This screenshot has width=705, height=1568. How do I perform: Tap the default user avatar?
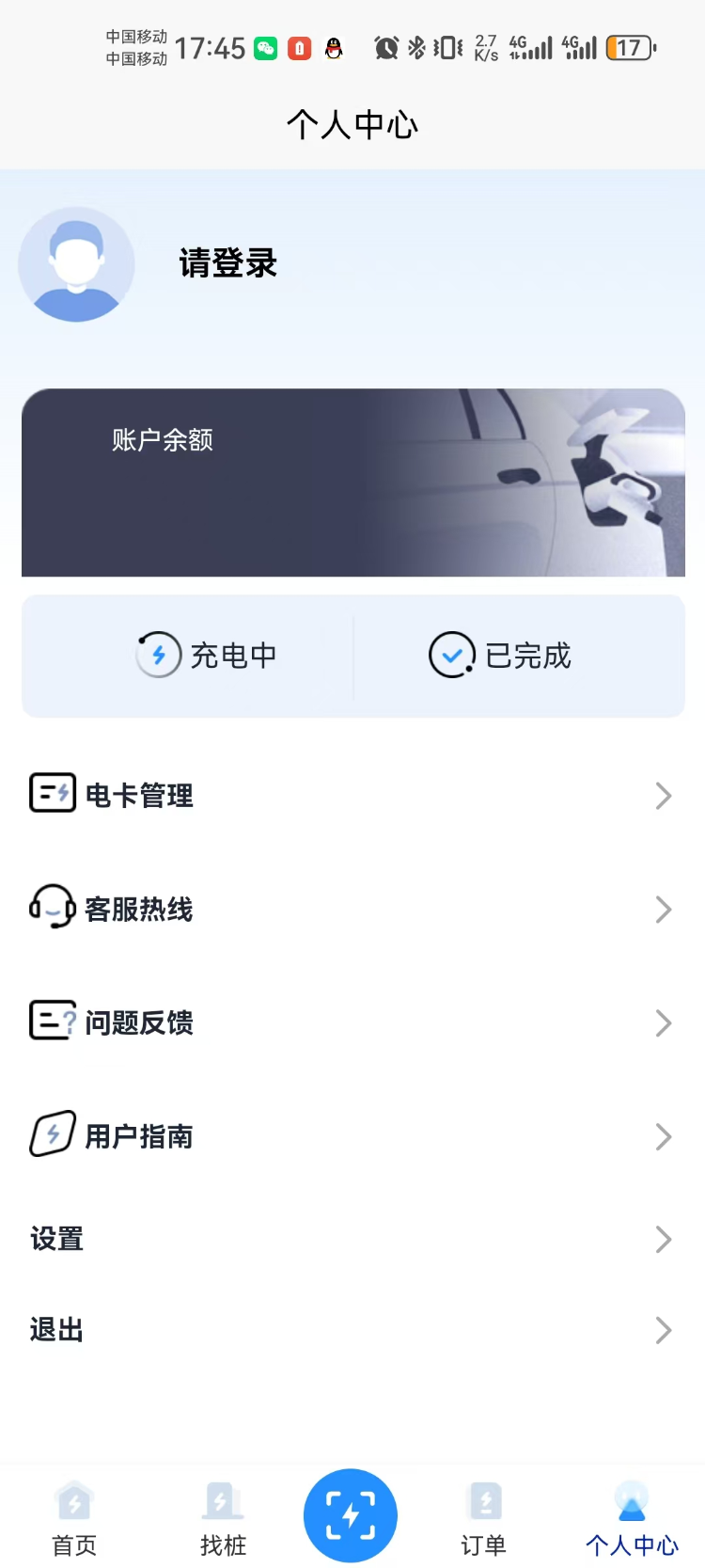pyautogui.click(x=76, y=264)
